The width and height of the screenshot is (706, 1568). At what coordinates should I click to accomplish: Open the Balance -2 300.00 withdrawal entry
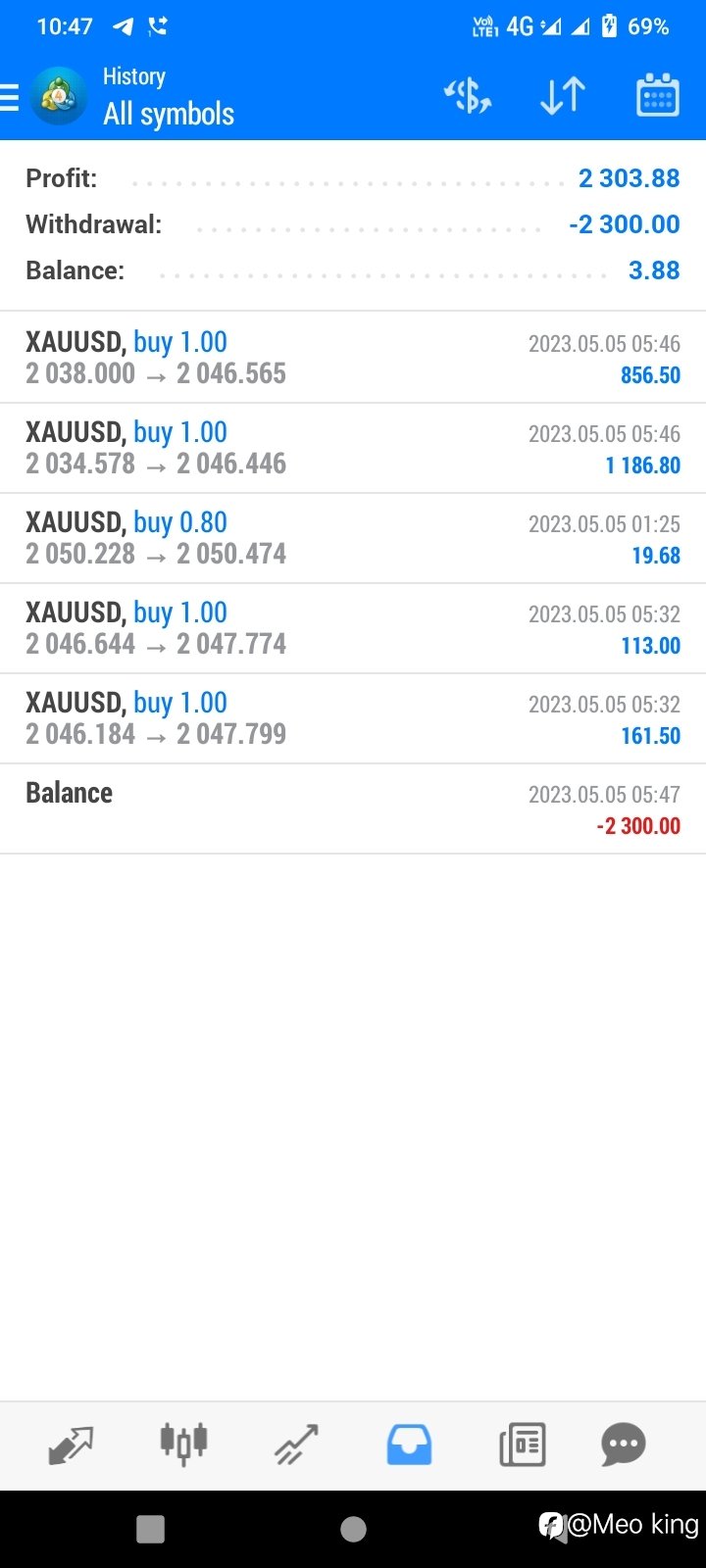click(x=353, y=808)
